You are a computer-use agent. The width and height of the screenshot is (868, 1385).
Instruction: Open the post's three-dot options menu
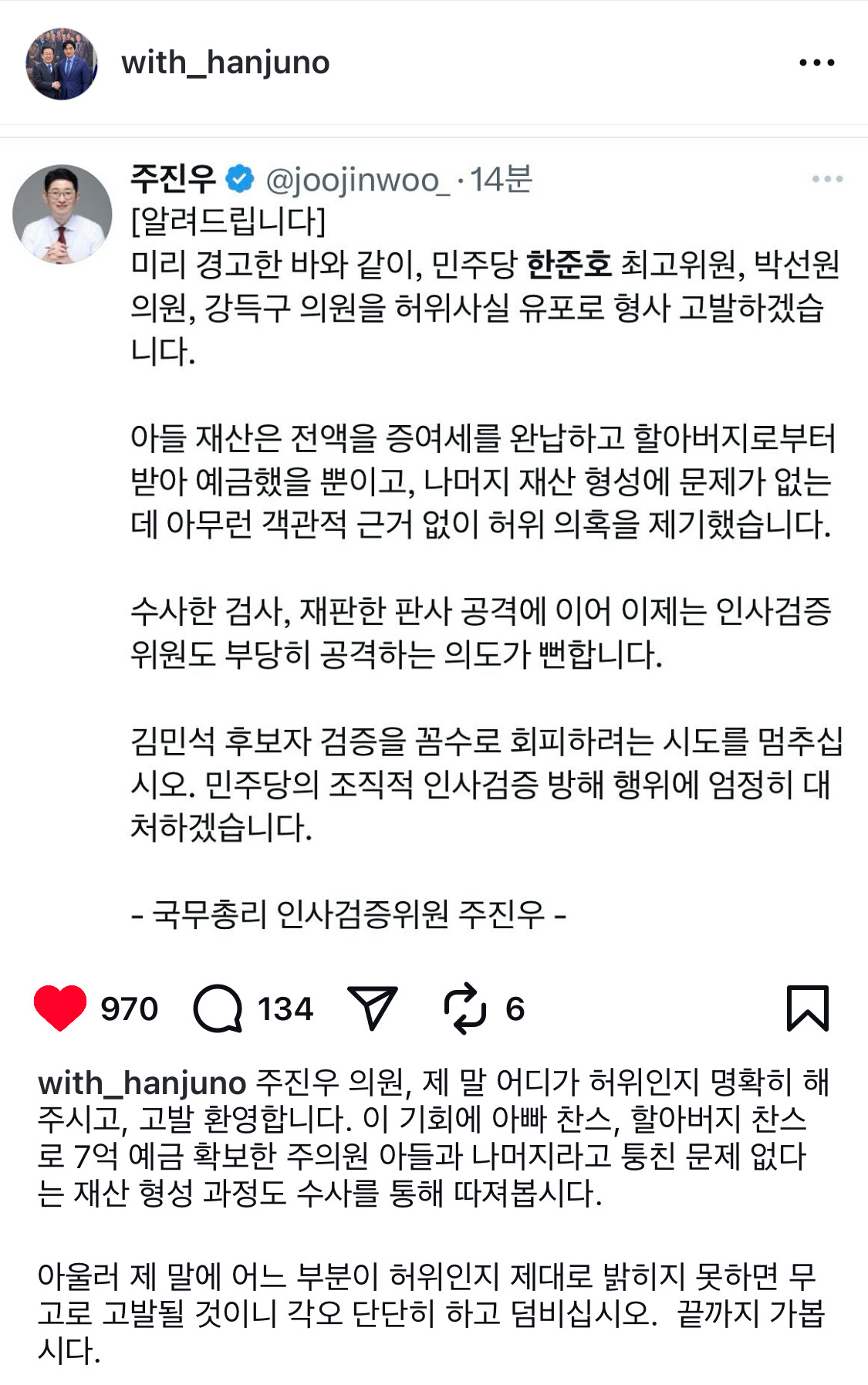coord(816,62)
